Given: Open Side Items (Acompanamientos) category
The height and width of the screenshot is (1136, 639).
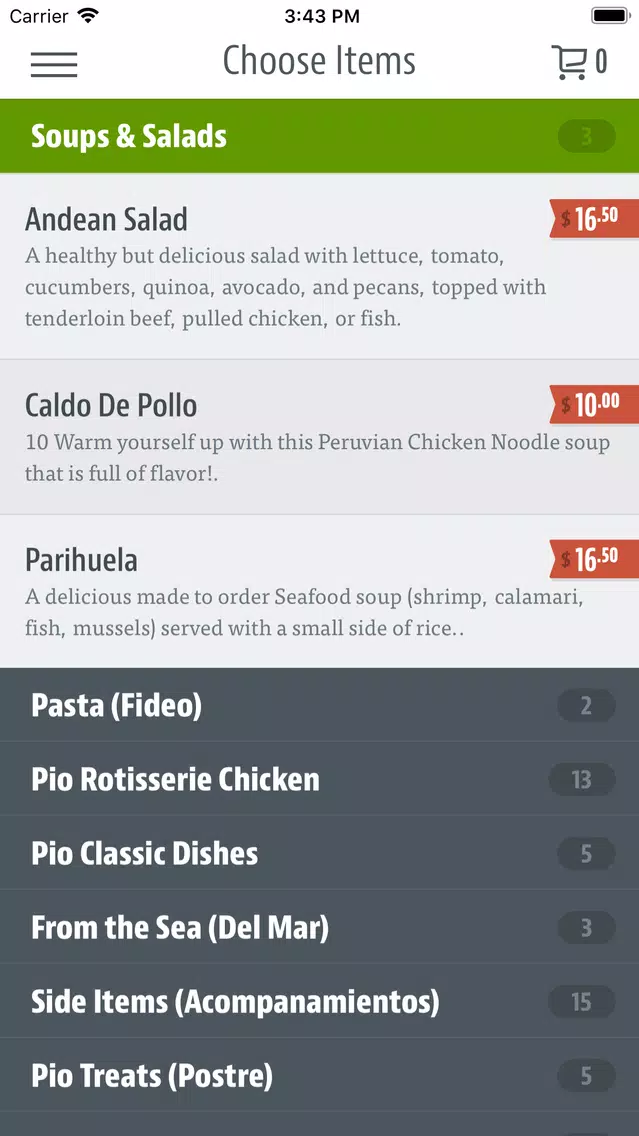Looking at the screenshot, I should (320, 1001).
